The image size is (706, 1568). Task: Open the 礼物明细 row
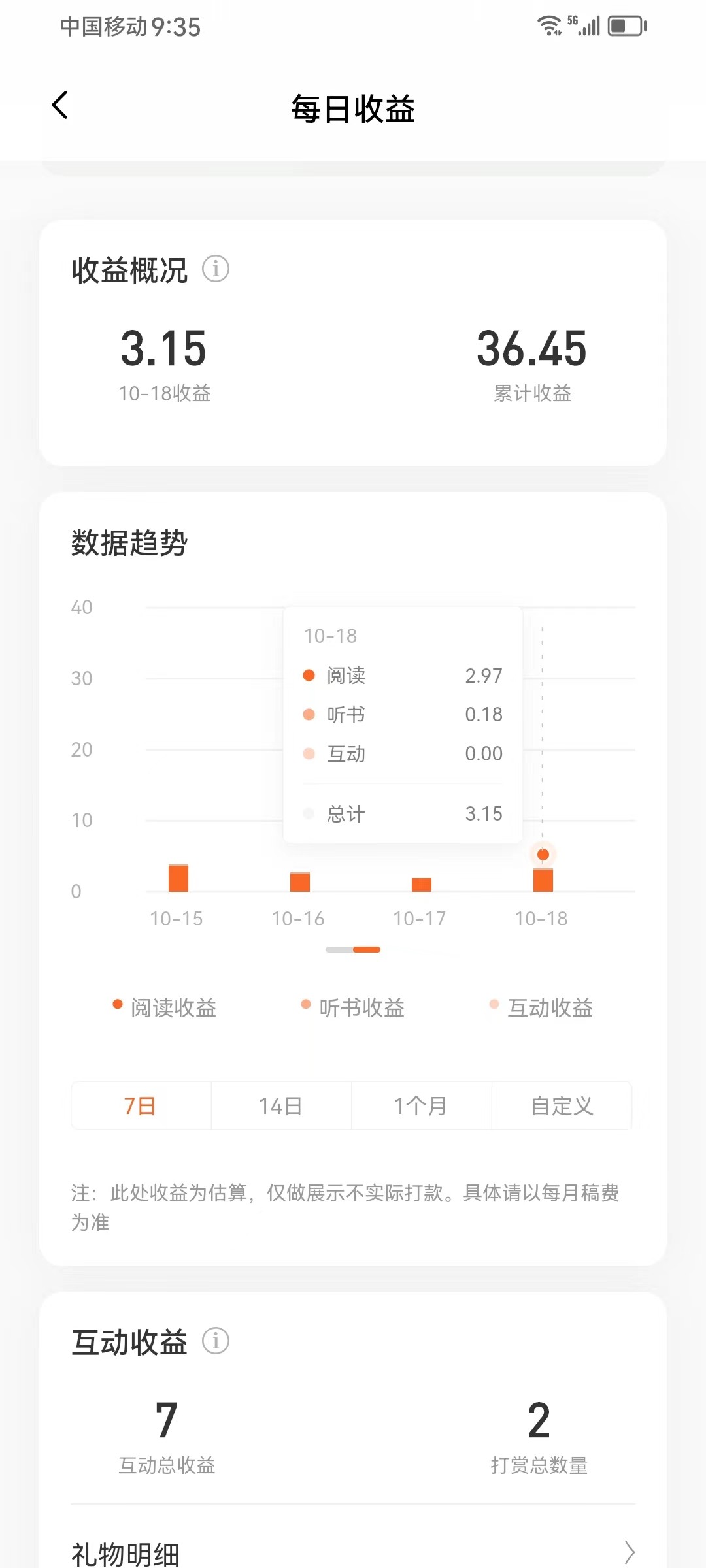pyautogui.click(x=353, y=1552)
